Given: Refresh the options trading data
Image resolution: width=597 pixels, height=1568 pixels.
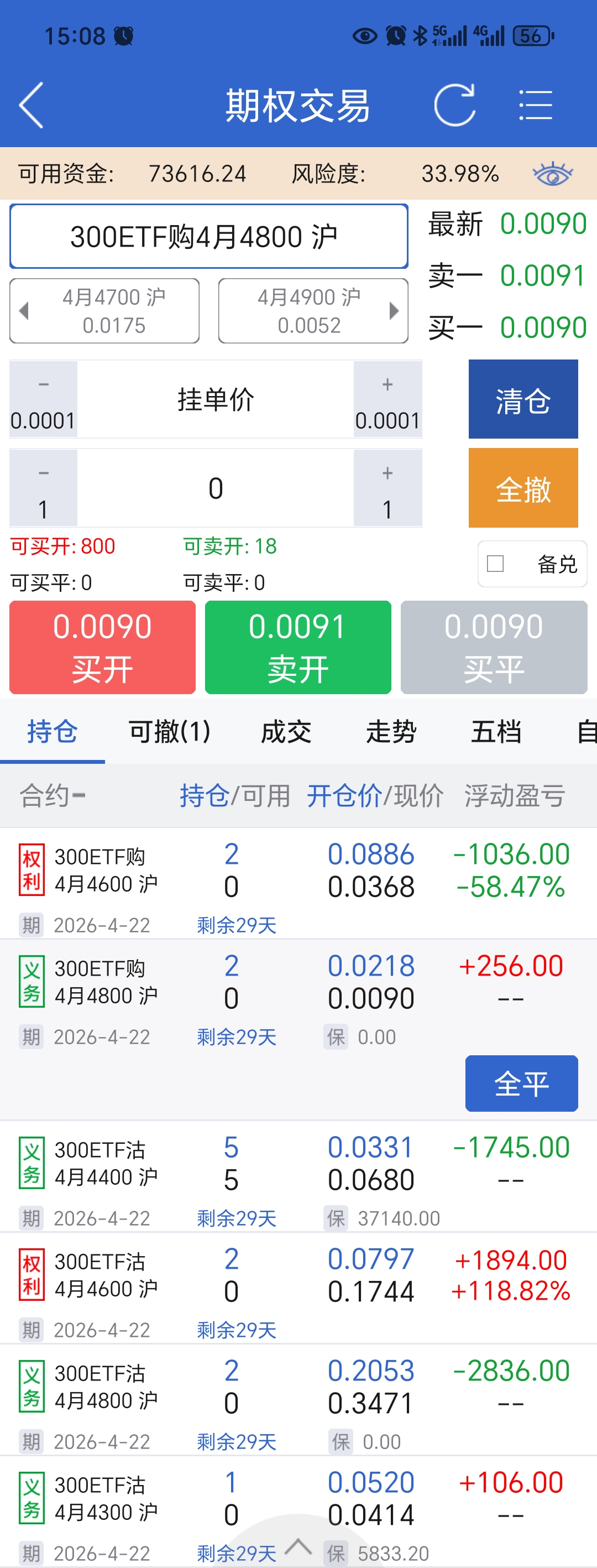Looking at the screenshot, I should tap(454, 105).
